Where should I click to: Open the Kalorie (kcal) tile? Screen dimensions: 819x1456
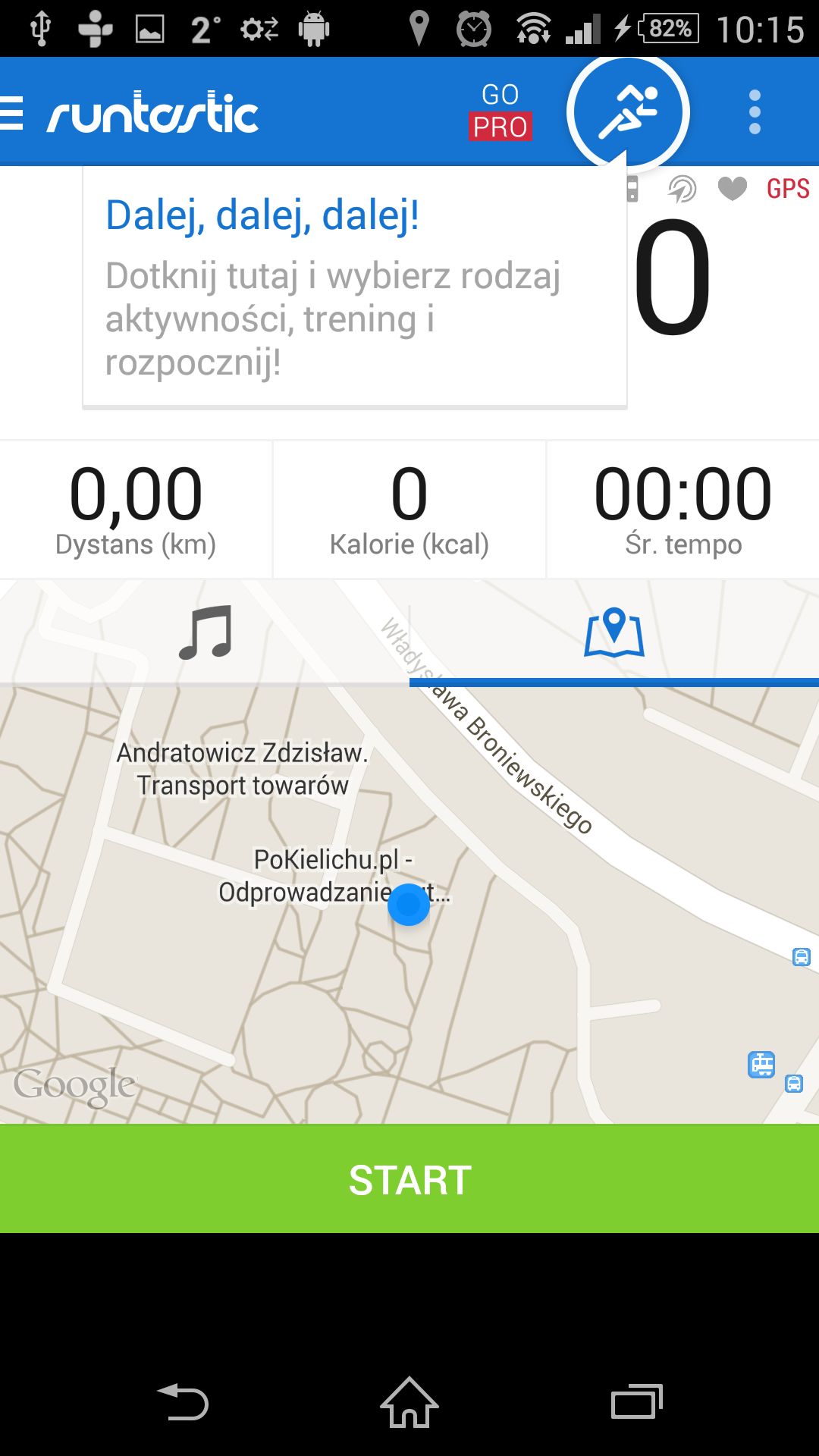(x=409, y=510)
